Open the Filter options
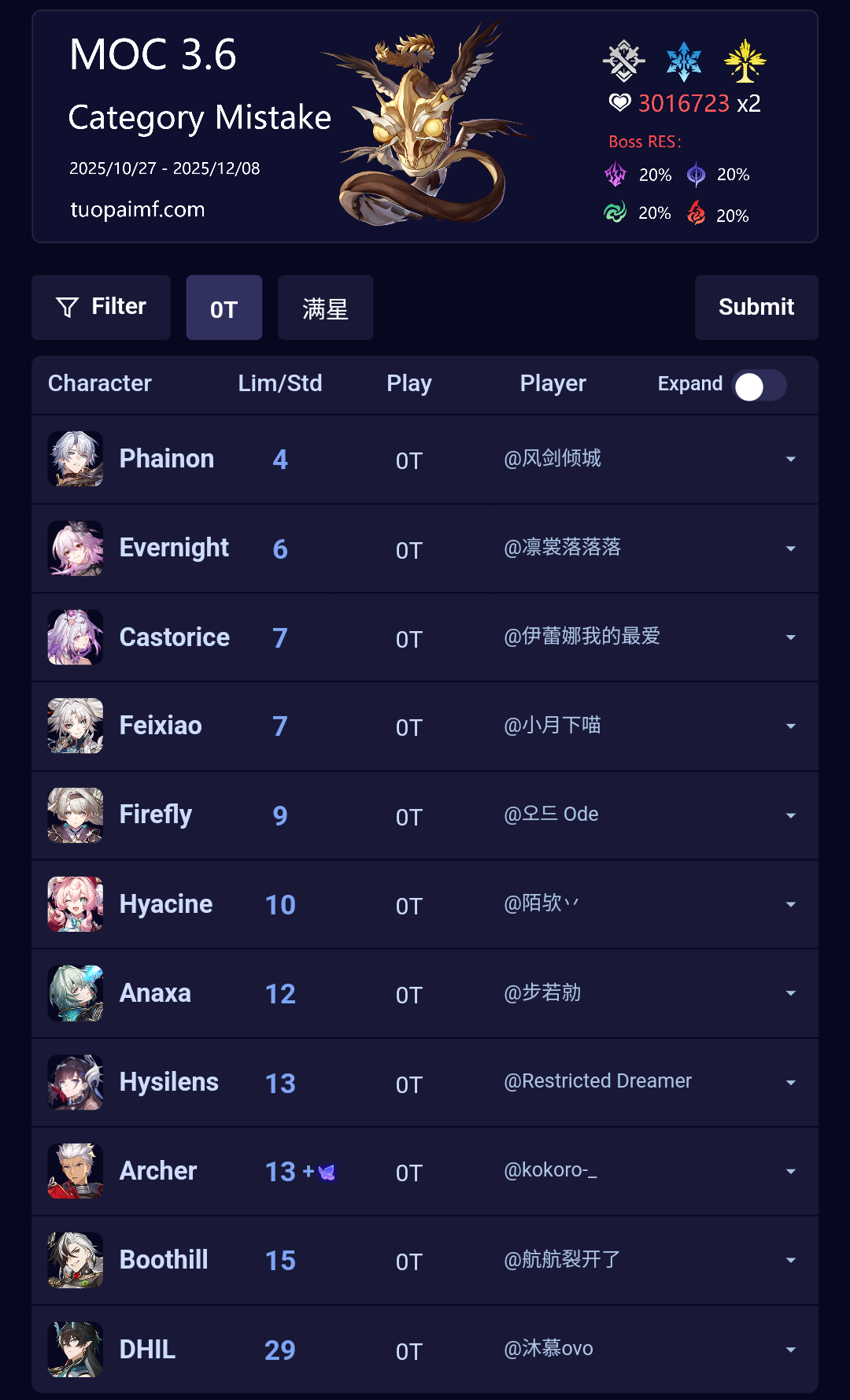This screenshot has height=1400, width=850. click(x=101, y=307)
